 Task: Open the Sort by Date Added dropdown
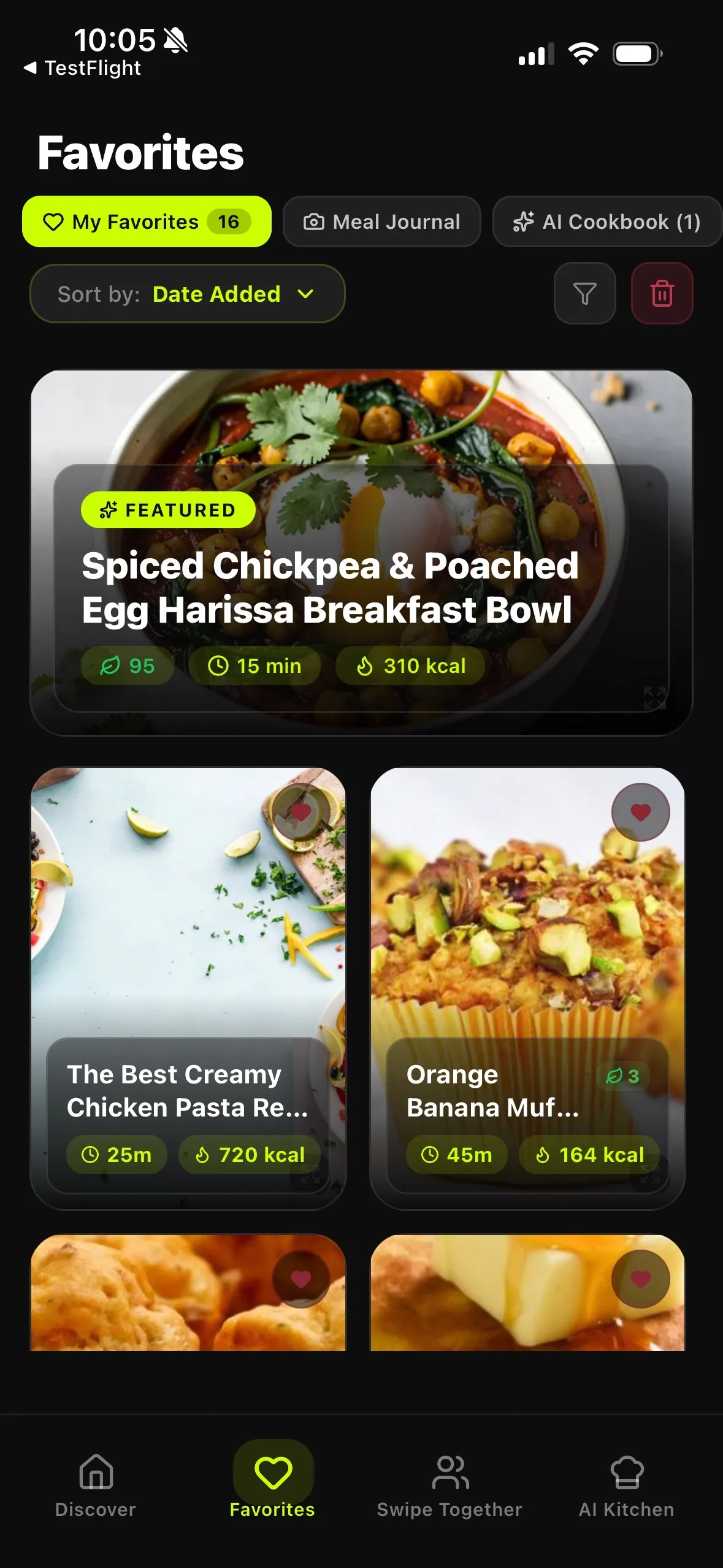[x=187, y=294]
